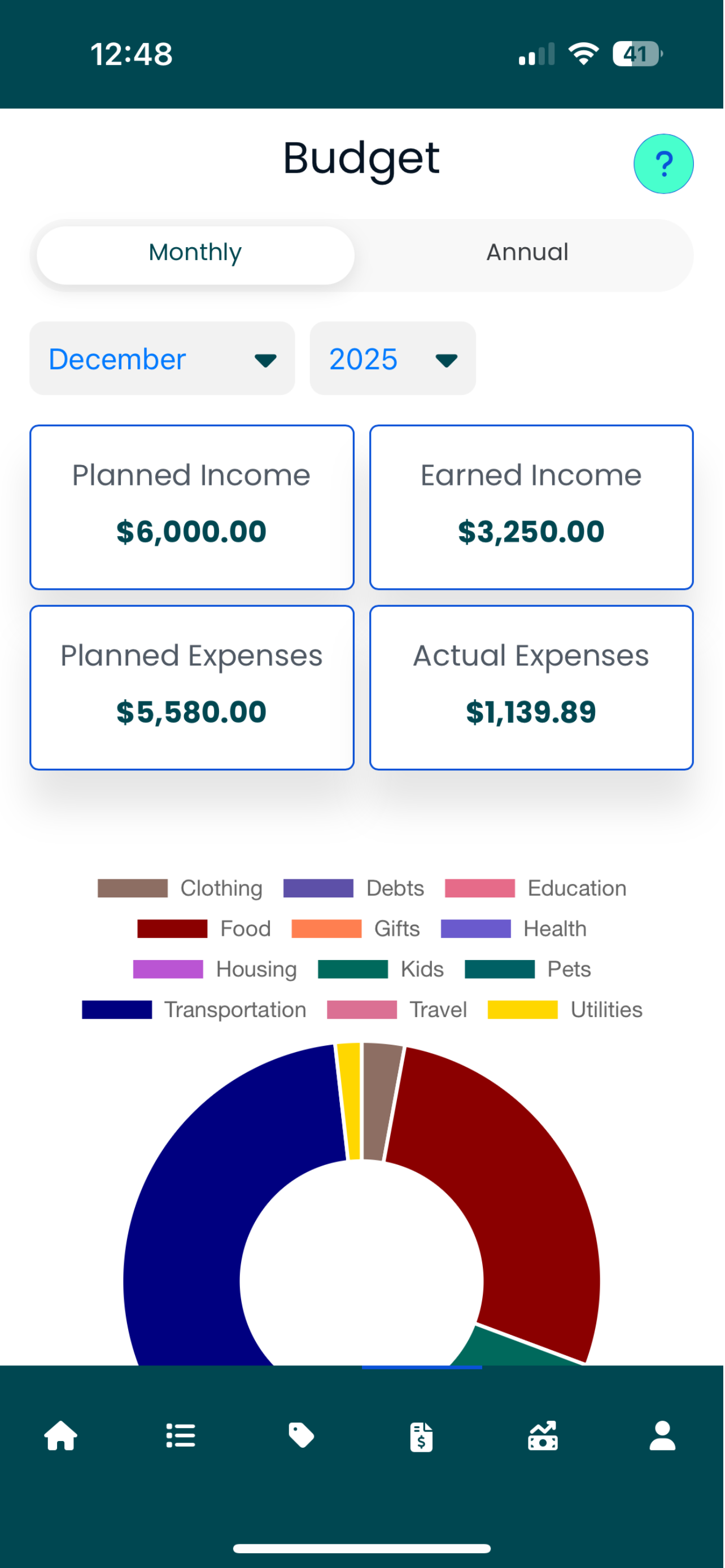Open the profile tab
This screenshot has height=1568, width=725.
[x=662, y=1436]
